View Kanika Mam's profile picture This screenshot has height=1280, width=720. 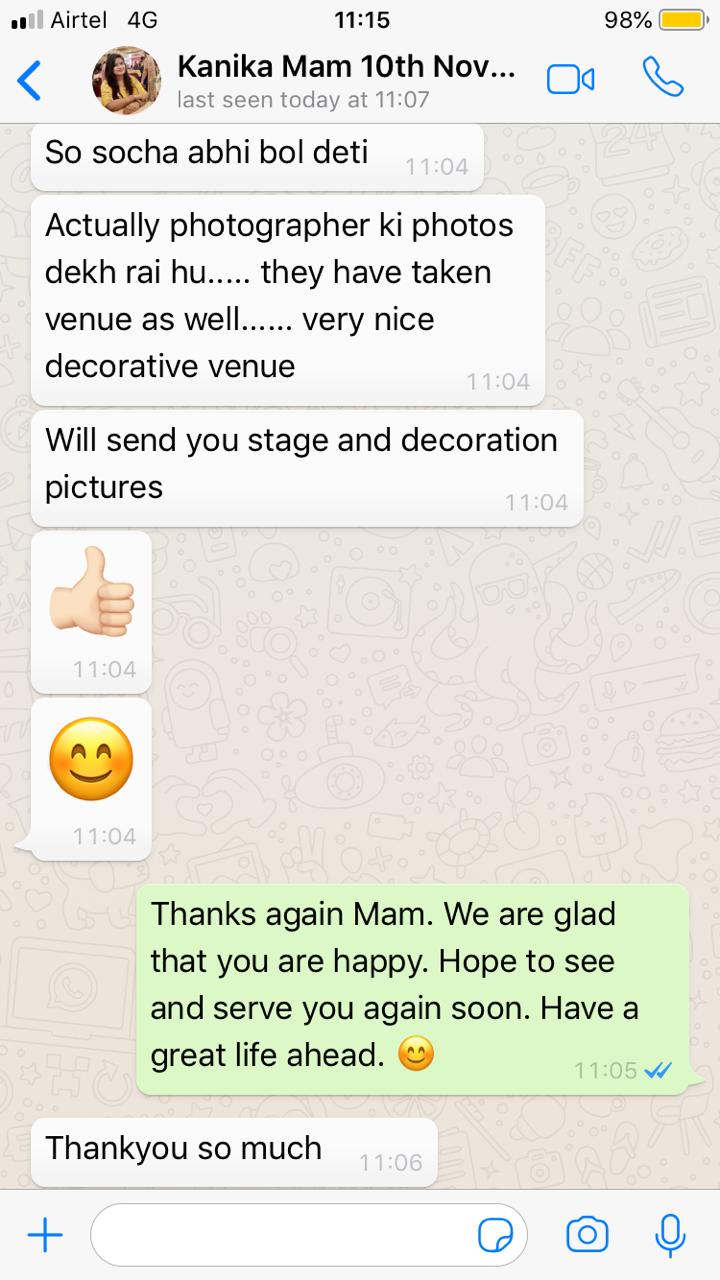126,80
